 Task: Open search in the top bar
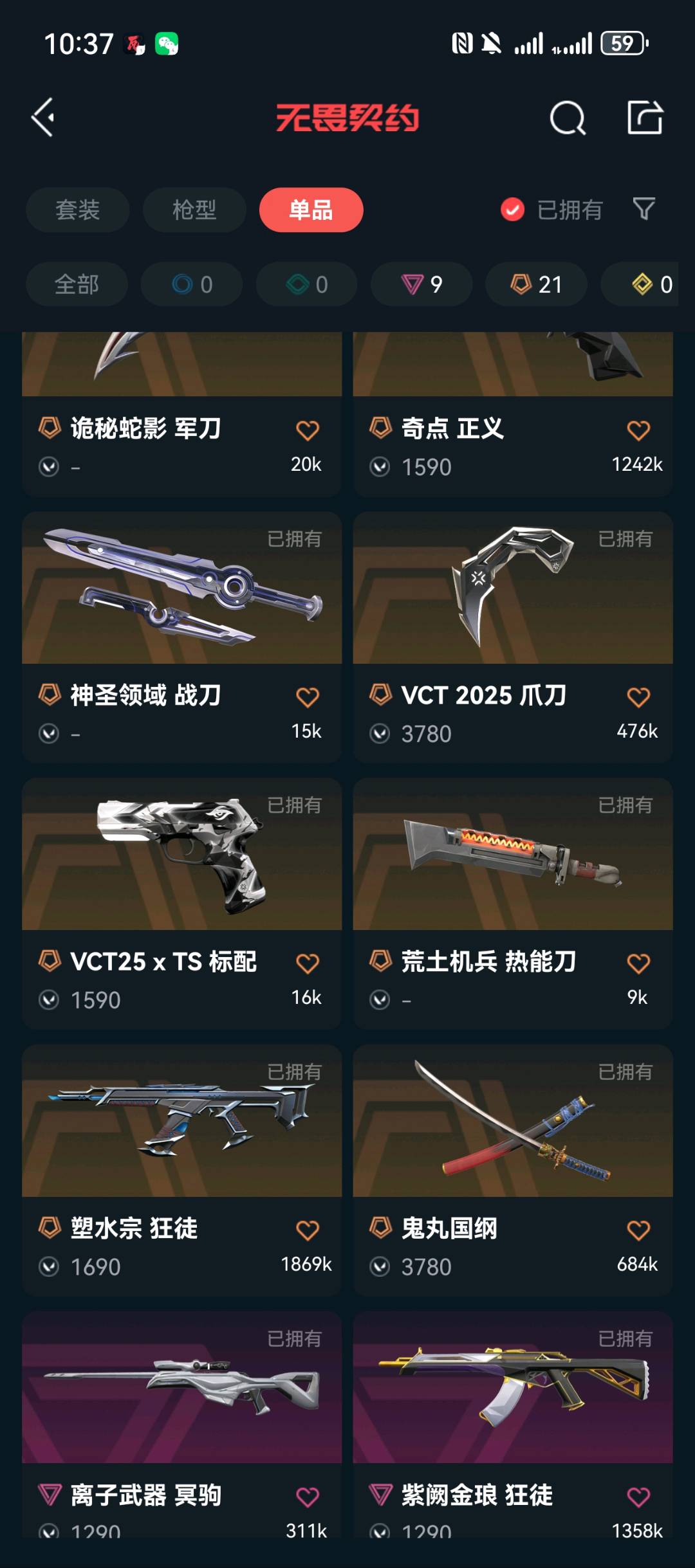tap(567, 118)
